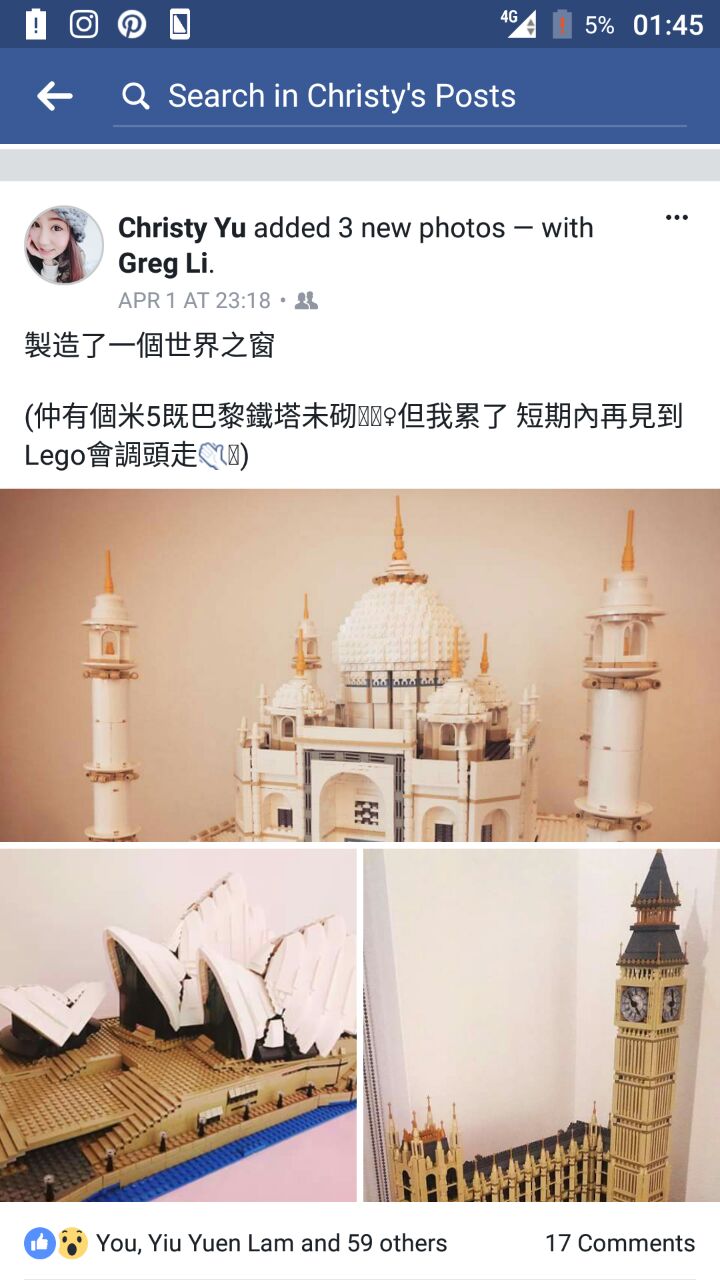Image resolution: width=720 pixels, height=1280 pixels.
Task: Tap the Search in Christy's Posts field
Action: (x=400, y=96)
